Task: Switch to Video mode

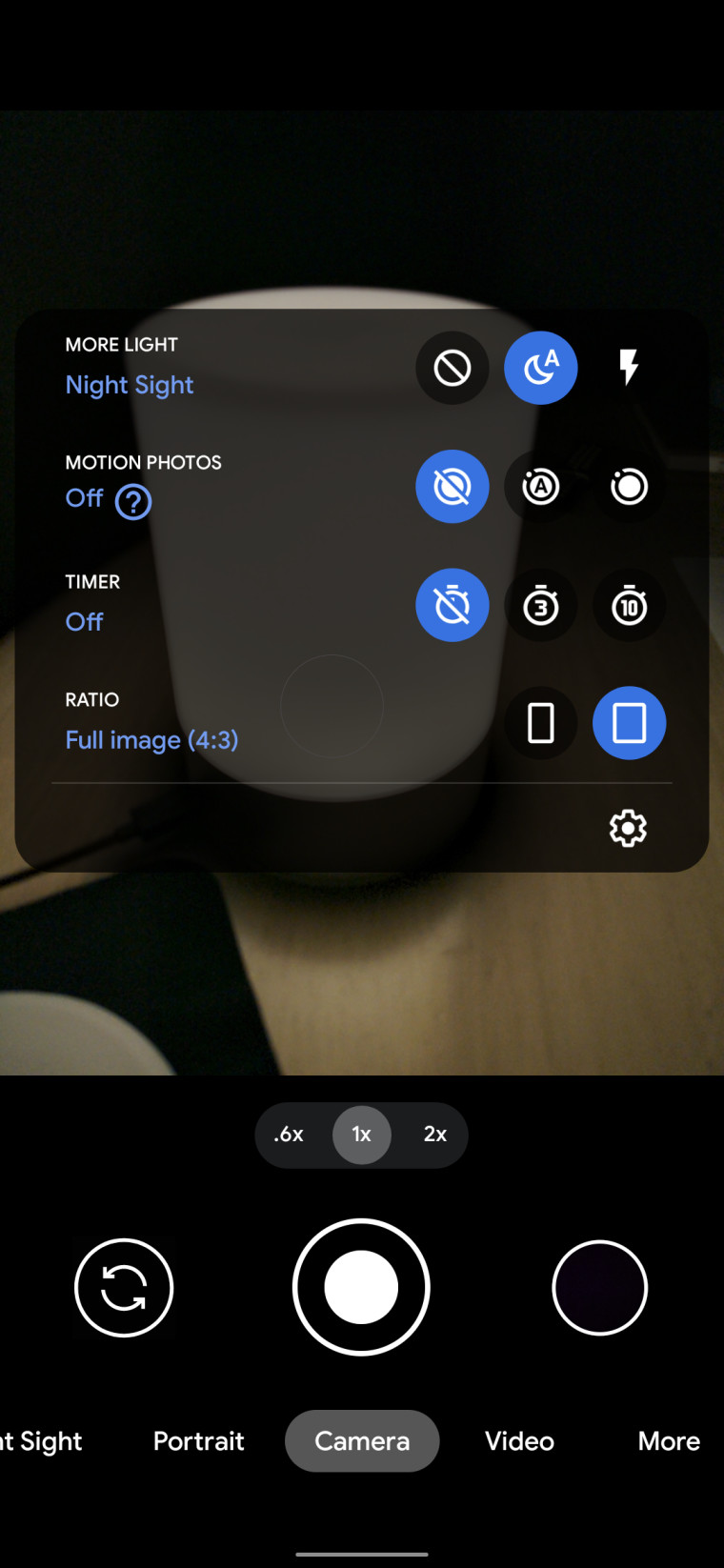Action: pyautogui.click(x=519, y=1441)
